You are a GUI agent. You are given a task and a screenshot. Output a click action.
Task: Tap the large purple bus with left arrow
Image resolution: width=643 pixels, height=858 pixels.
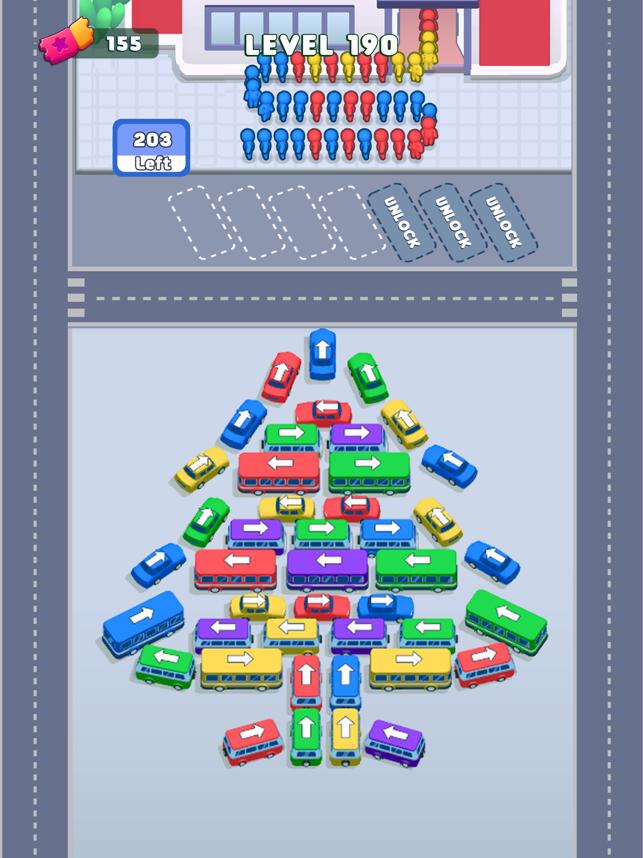328,565
